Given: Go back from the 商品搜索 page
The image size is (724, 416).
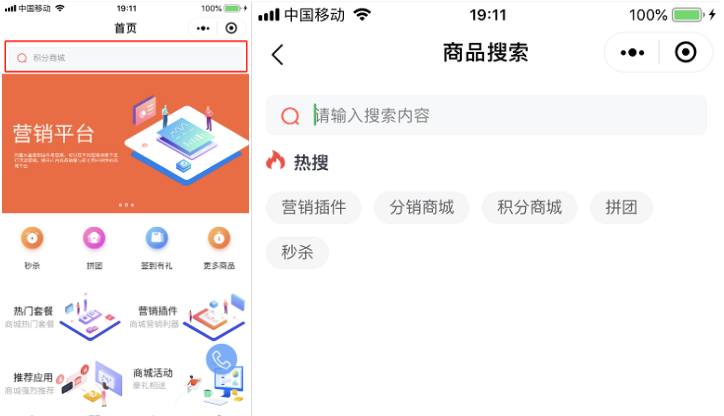Looking at the screenshot, I should [x=278, y=54].
